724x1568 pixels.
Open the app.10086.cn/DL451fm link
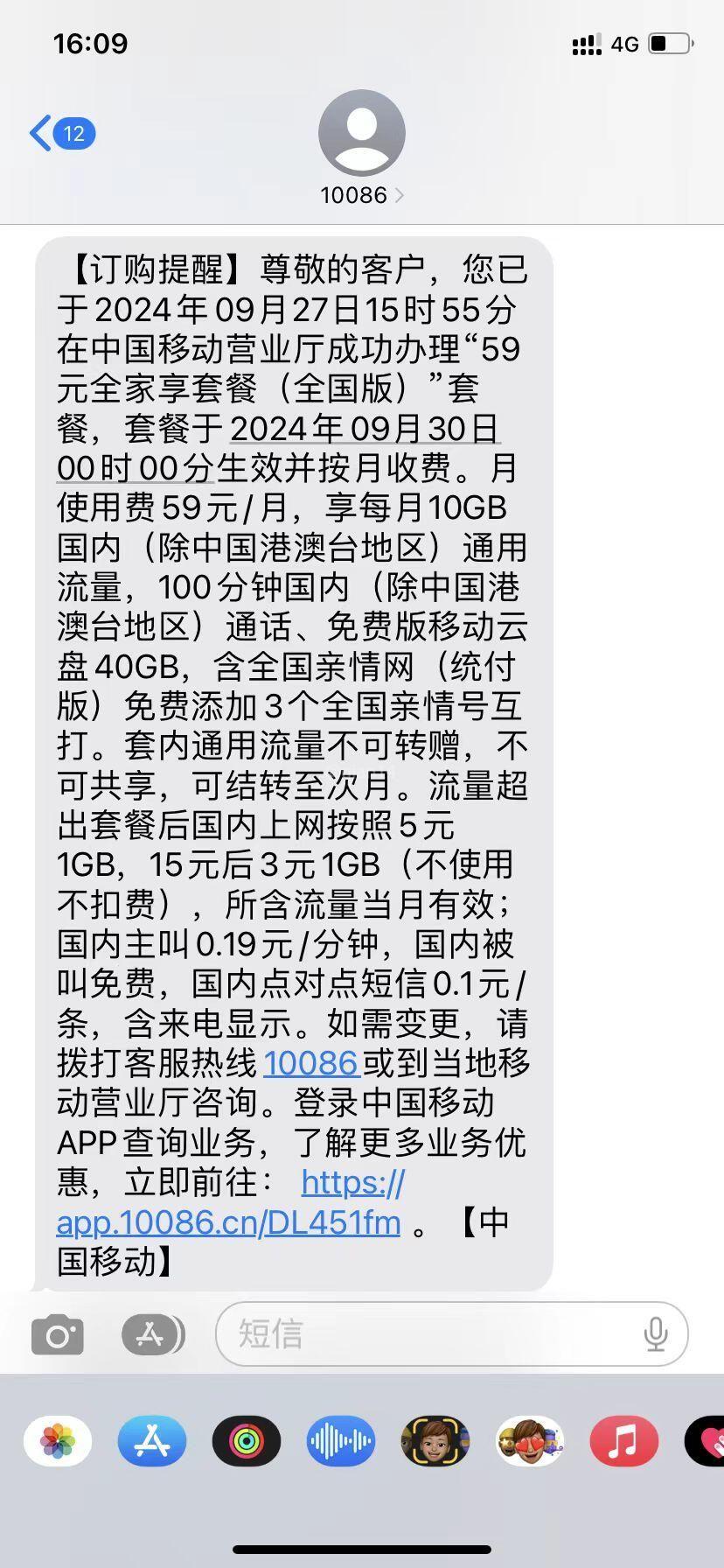tap(229, 1221)
